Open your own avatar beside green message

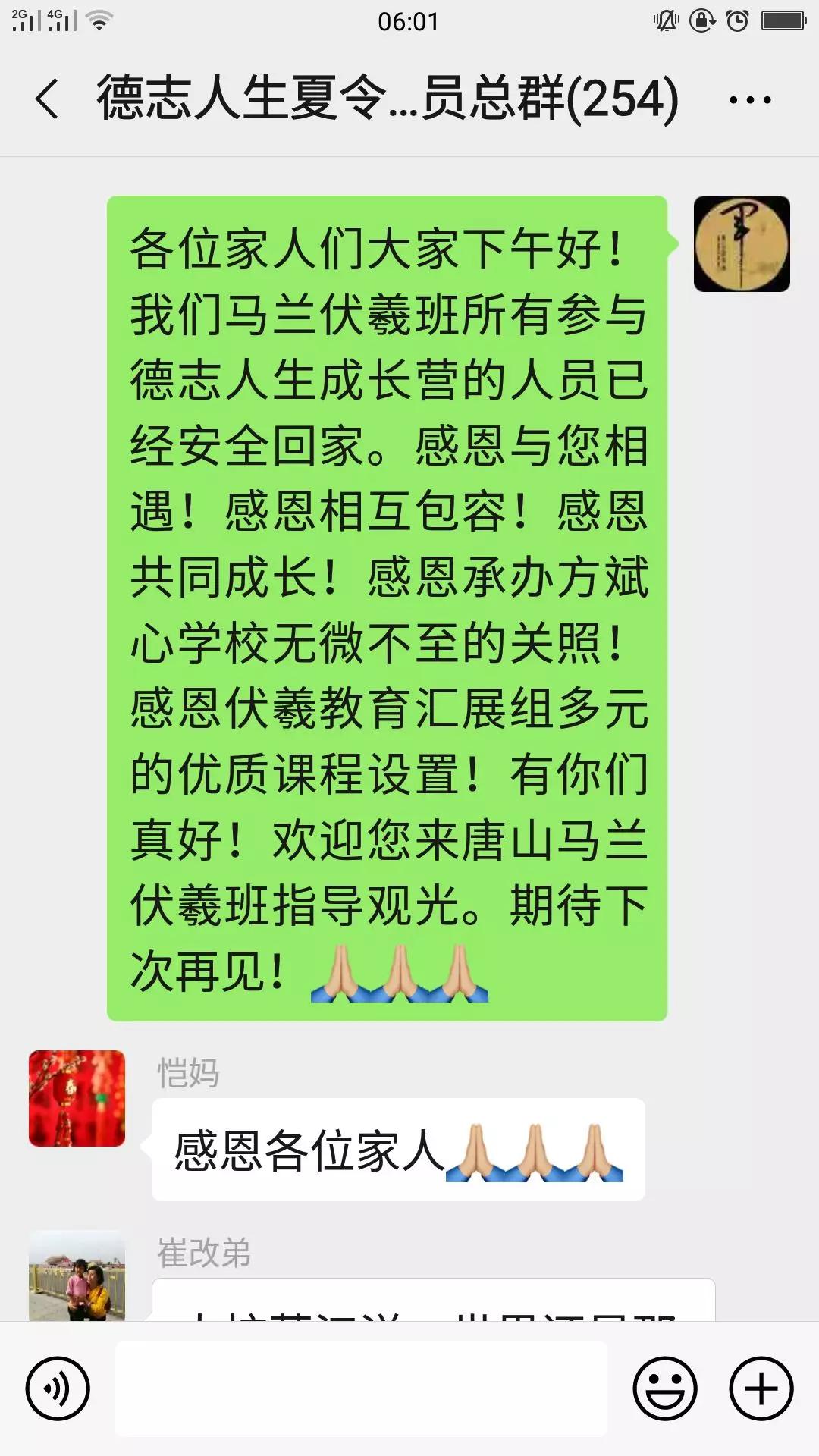[742, 243]
